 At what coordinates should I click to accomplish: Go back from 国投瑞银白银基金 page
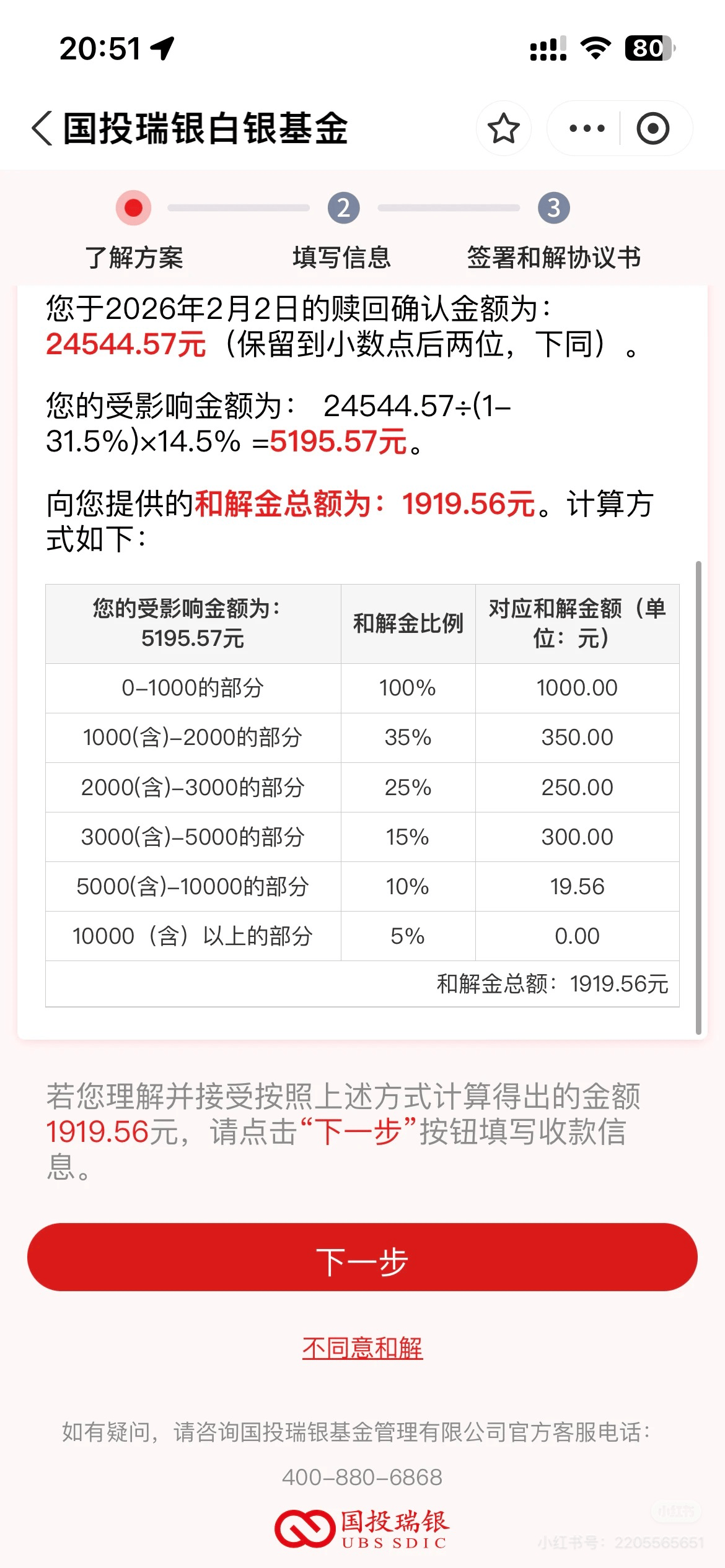(42, 129)
